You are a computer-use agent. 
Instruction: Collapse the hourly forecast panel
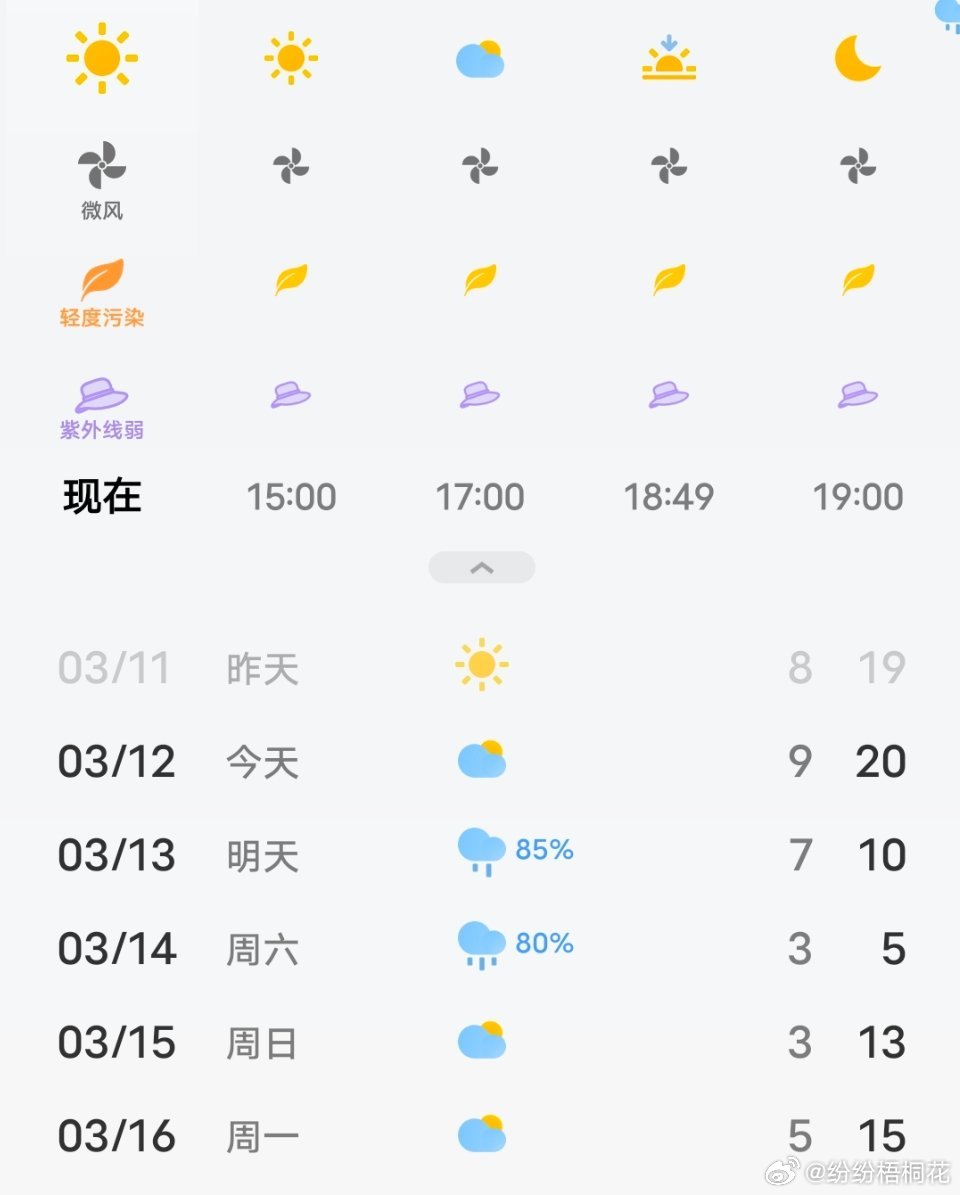[x=481, y=566]
